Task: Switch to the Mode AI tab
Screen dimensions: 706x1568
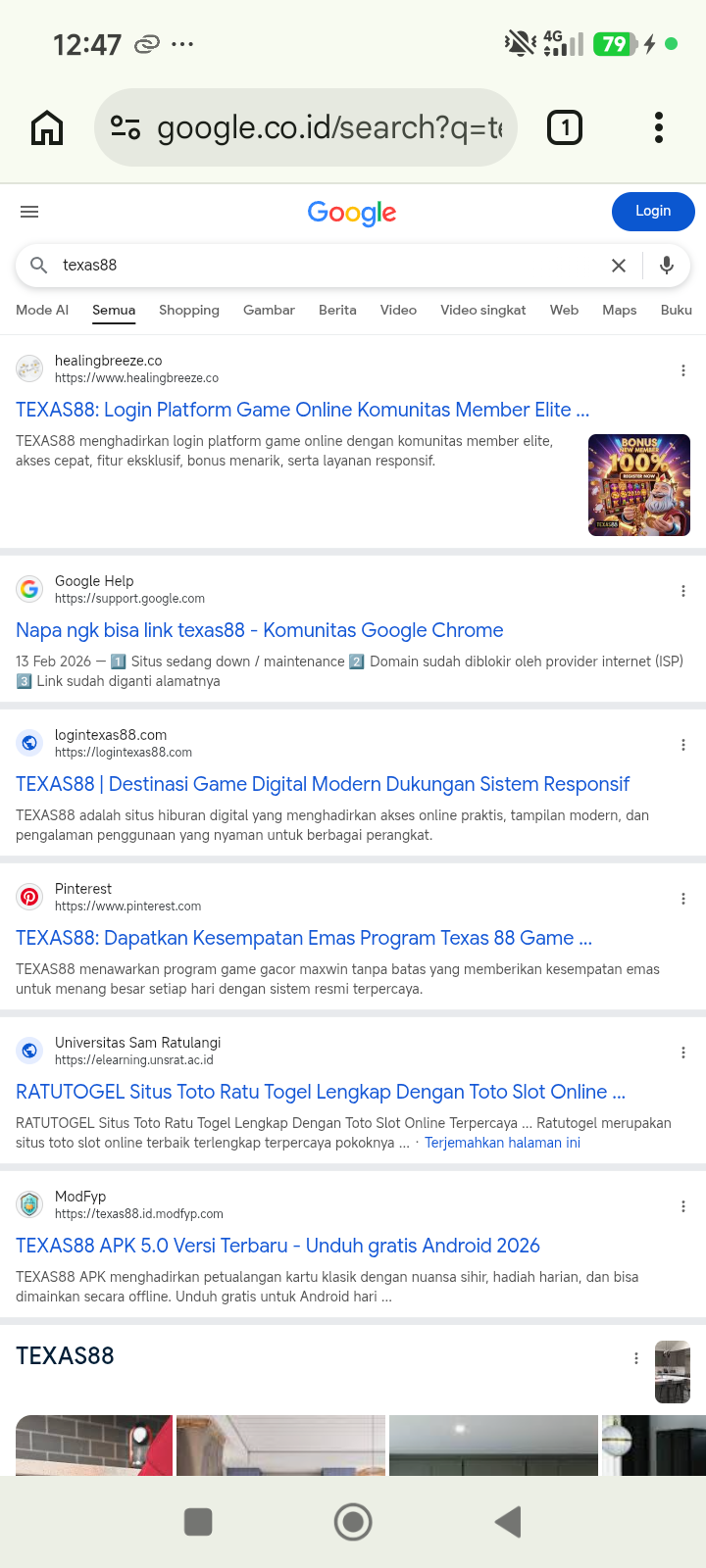Action: click(x=42, y=310)
